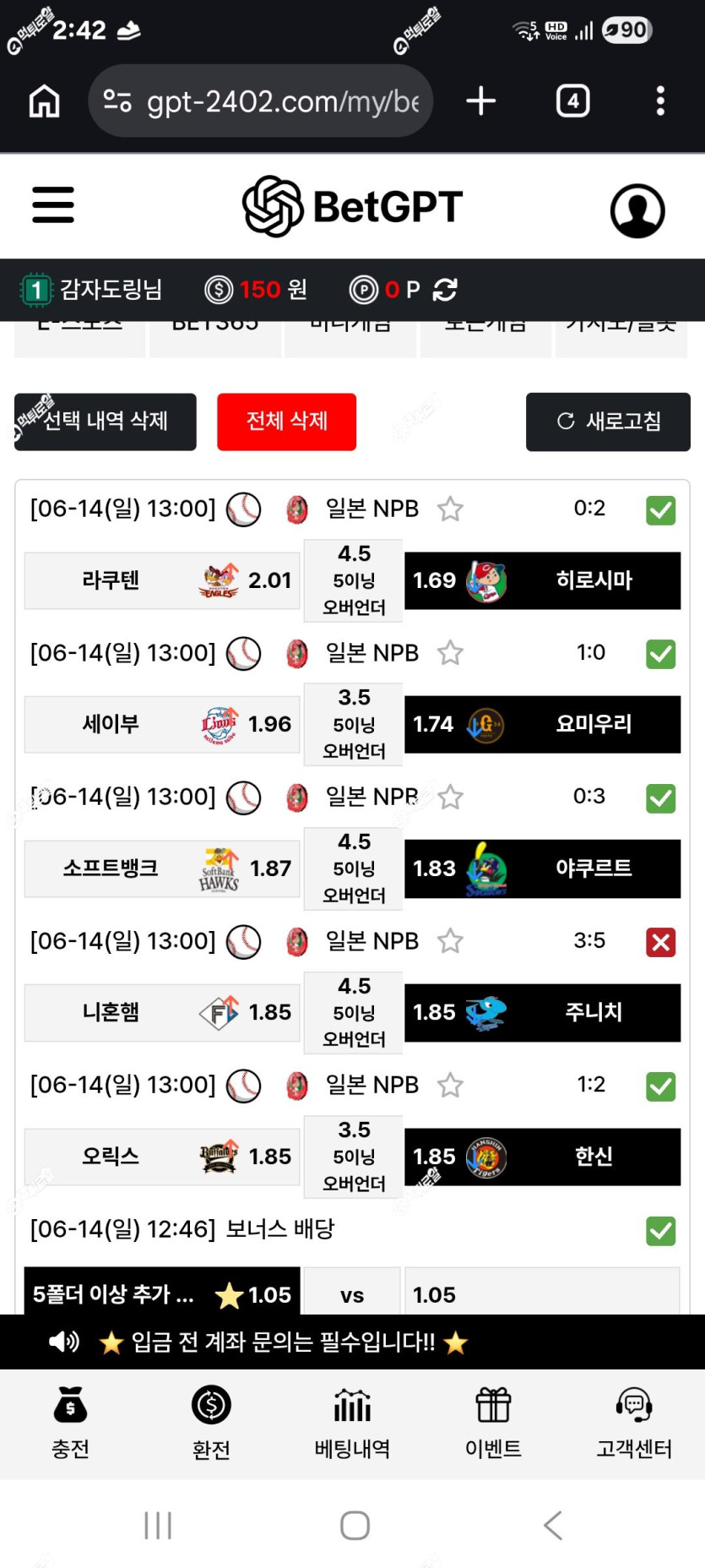Toggle checkbox for 니혼햄 vs 주니치 bet
This screenshot has width=705, height=1568.
pos(660,942)
